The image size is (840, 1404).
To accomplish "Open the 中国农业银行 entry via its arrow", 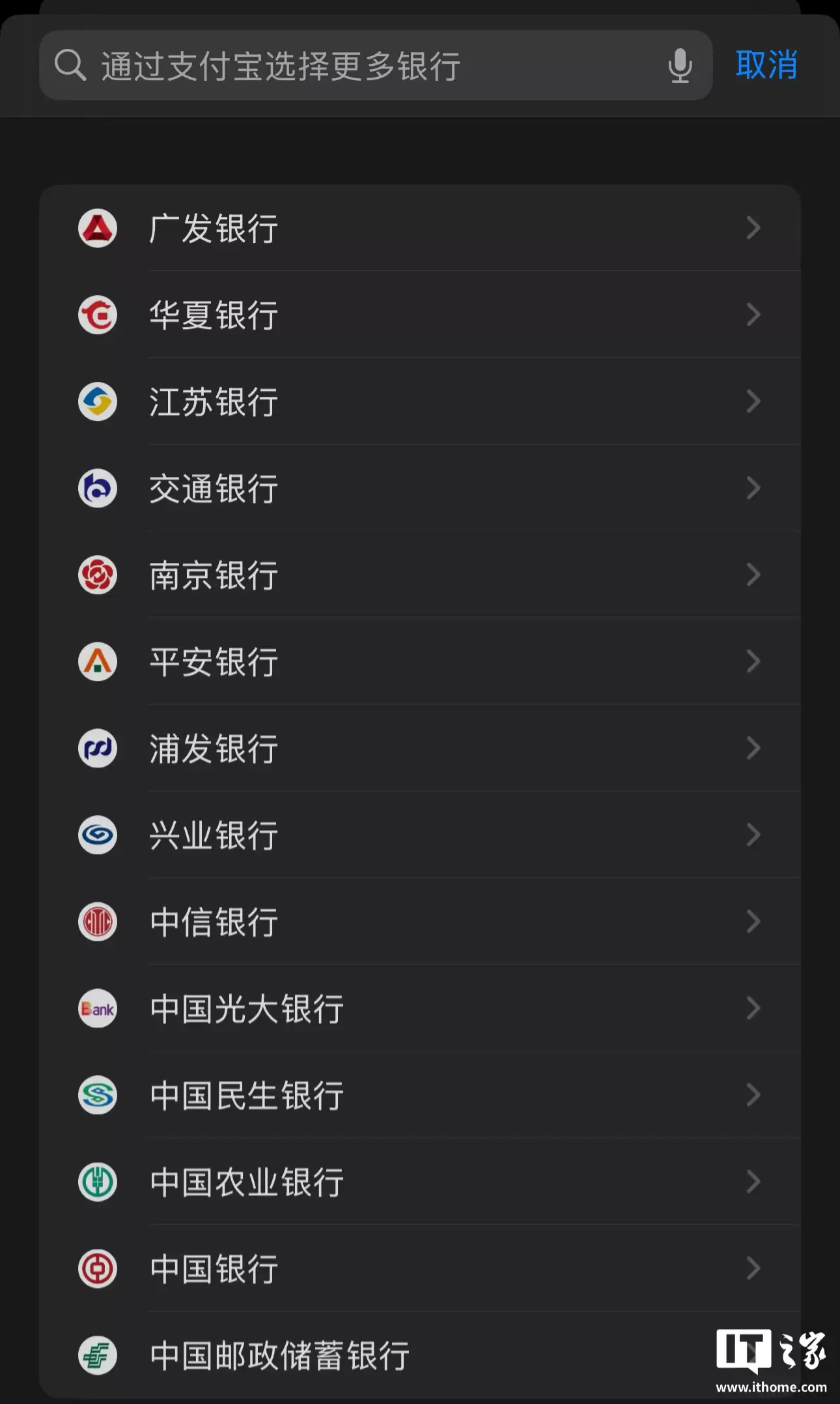I will coord(753,1181).
